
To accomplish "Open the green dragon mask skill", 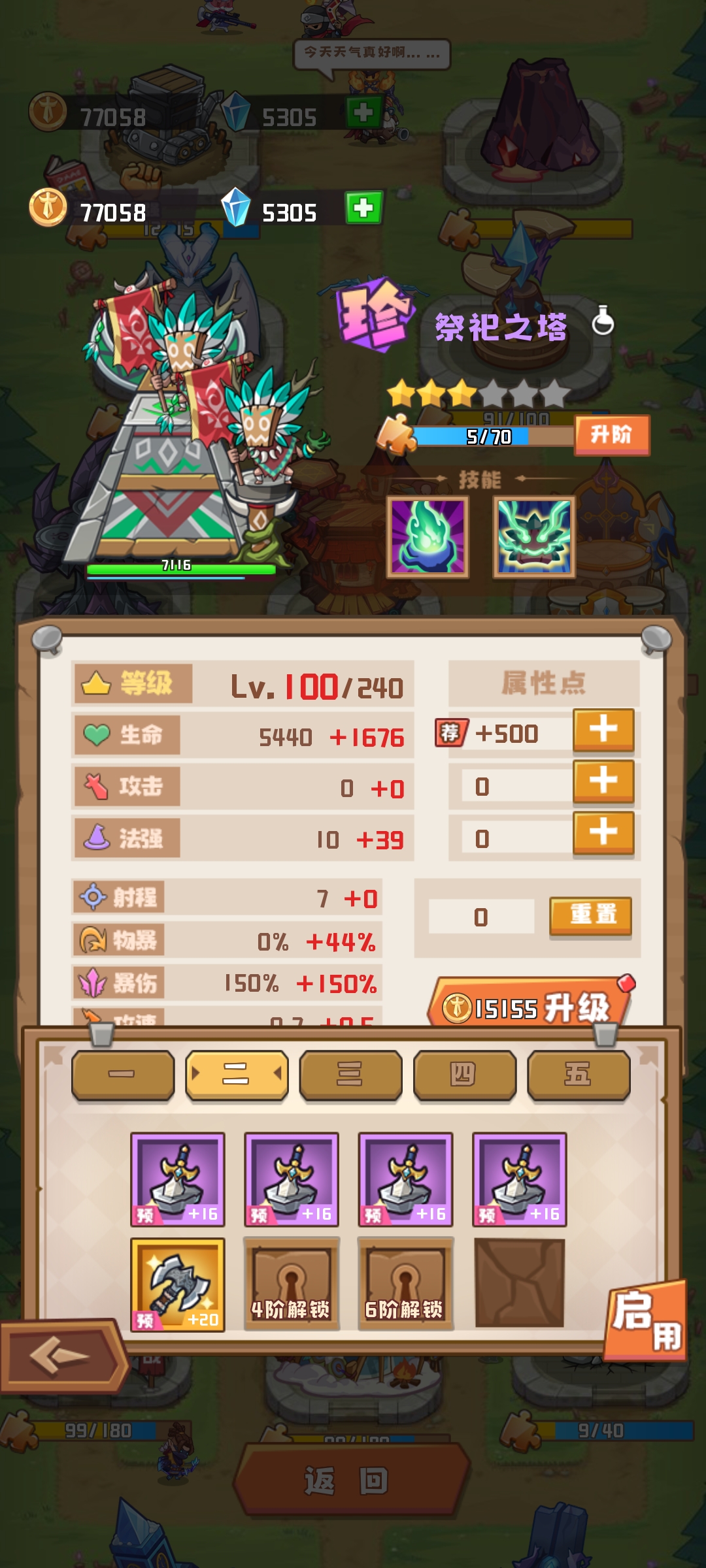I will pyautogui.click(x=534, y=537).
